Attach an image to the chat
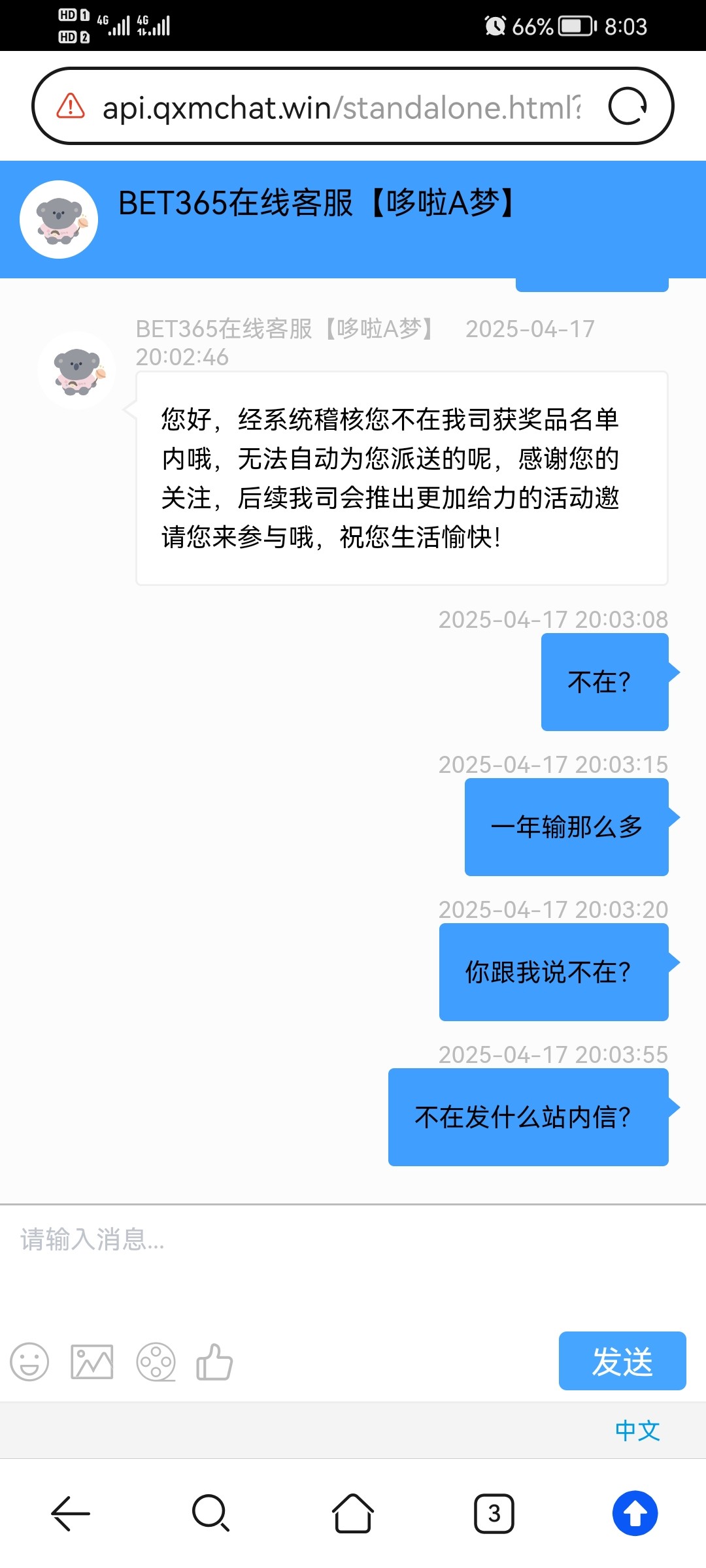The width and height of the screenshot is (706, 1568). tap(92, 1362)
